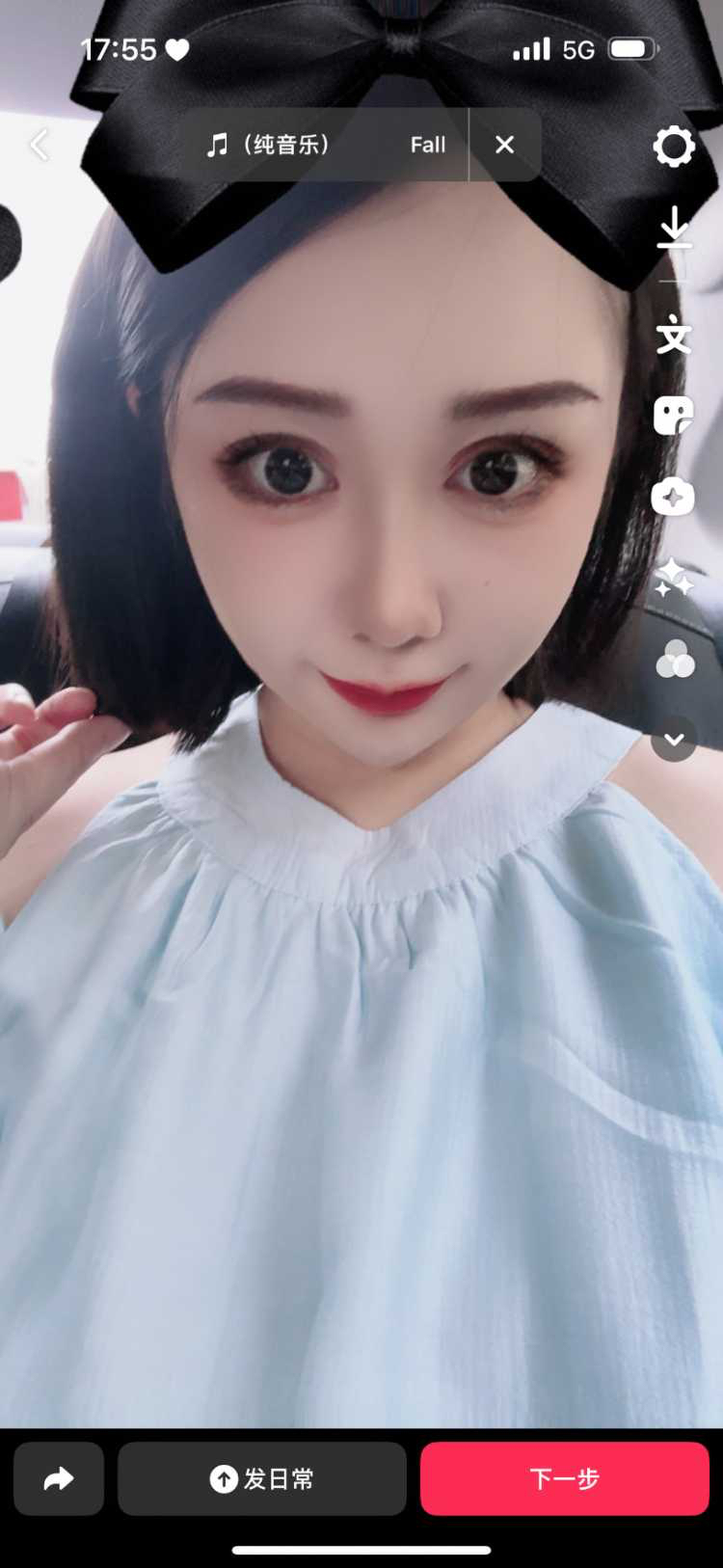Image resolution: width=723 pixels, height=1568 pixels.
Task: Open the effects icon with a sparkle
Action: coord(673,498)
